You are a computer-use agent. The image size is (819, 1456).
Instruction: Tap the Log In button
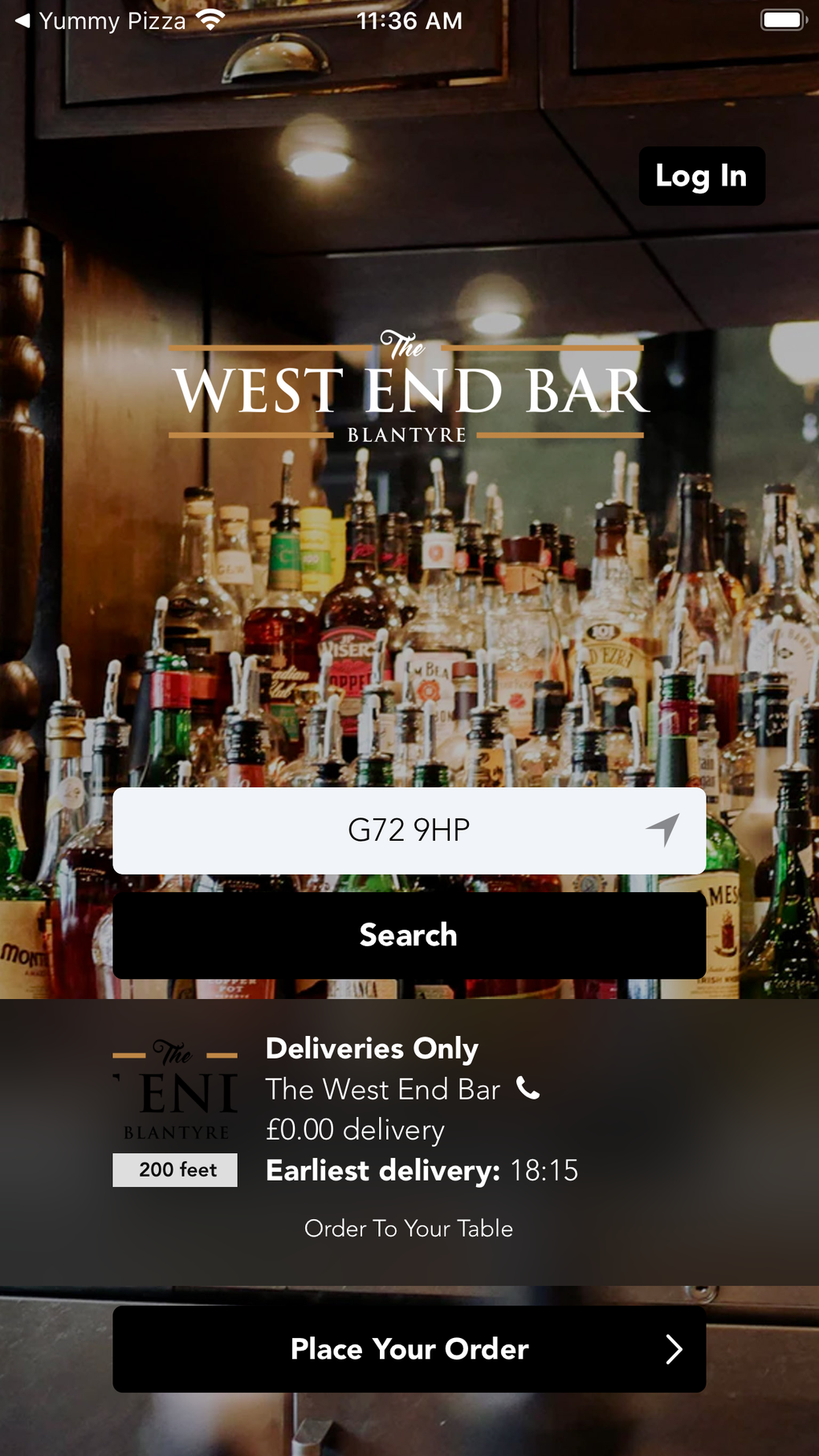click(701, 176)
